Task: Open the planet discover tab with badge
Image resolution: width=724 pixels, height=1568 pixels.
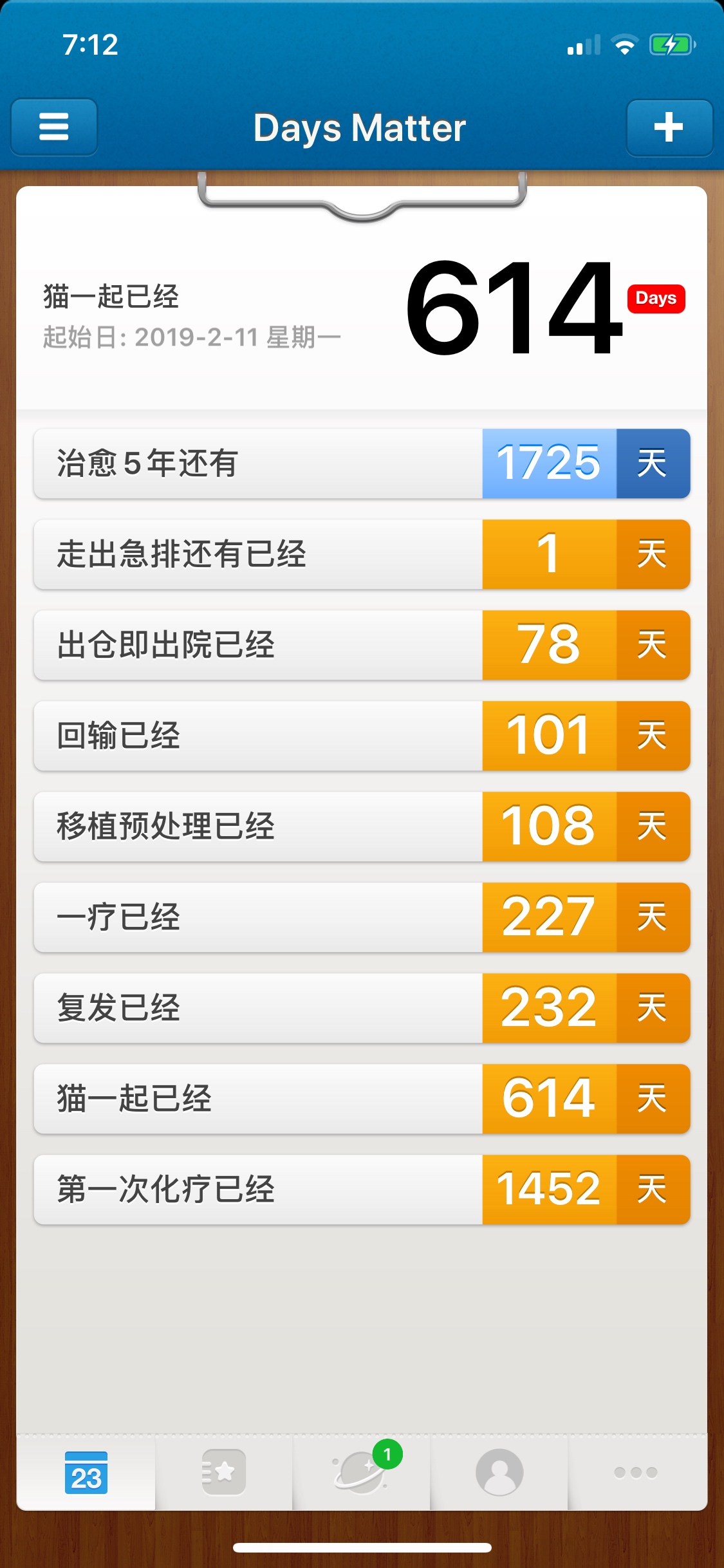Action: pos(362,1473)
